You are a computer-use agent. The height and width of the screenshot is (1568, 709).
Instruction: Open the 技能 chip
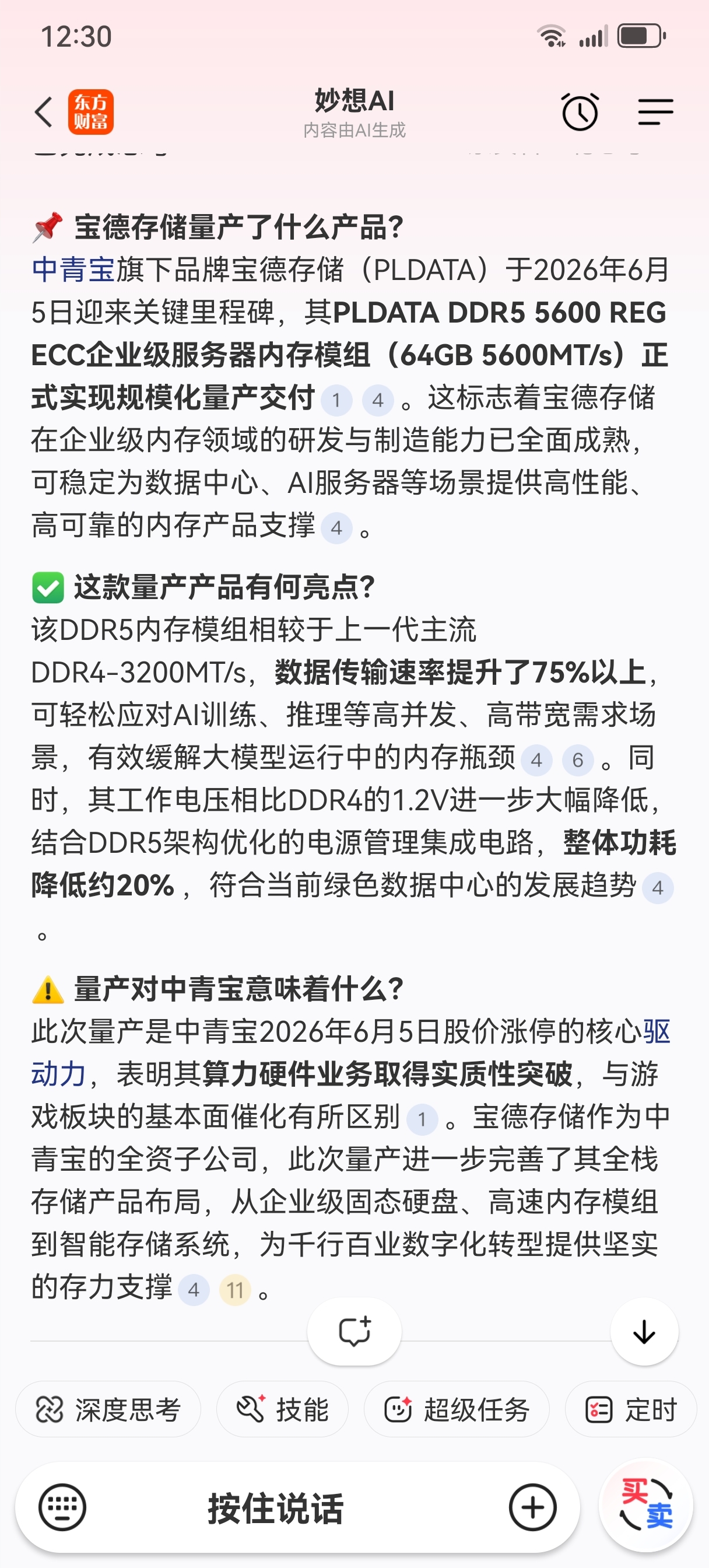click(x=282, y=1409)
